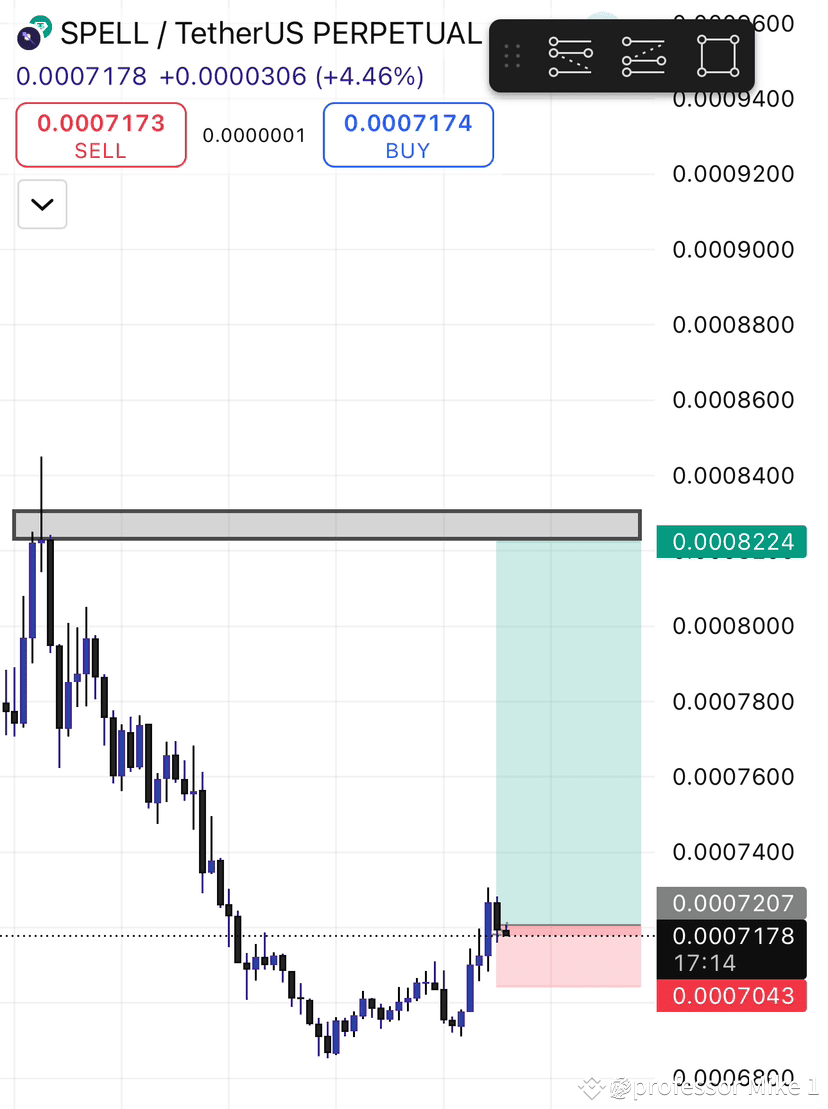Click the BUY button showing 0.0007174
The image size is (828, 1109).
tap(408, 134)
